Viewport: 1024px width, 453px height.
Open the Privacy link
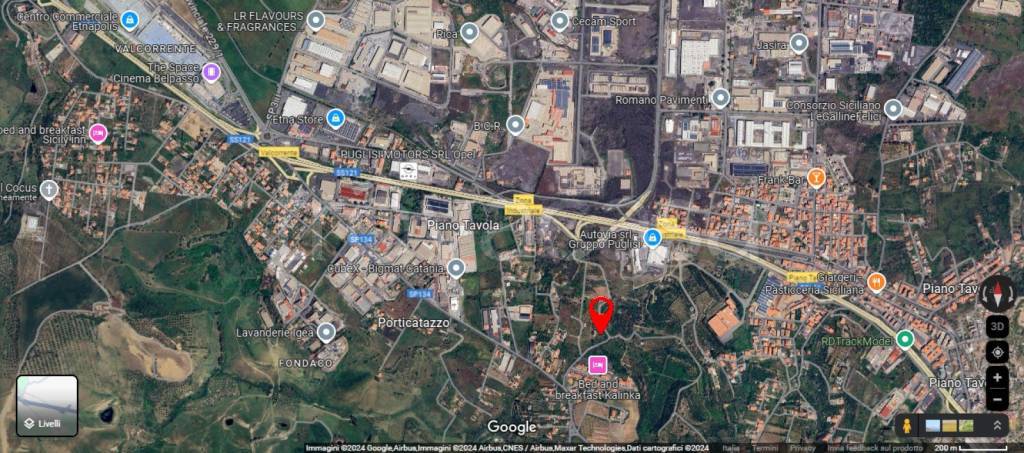802,448
